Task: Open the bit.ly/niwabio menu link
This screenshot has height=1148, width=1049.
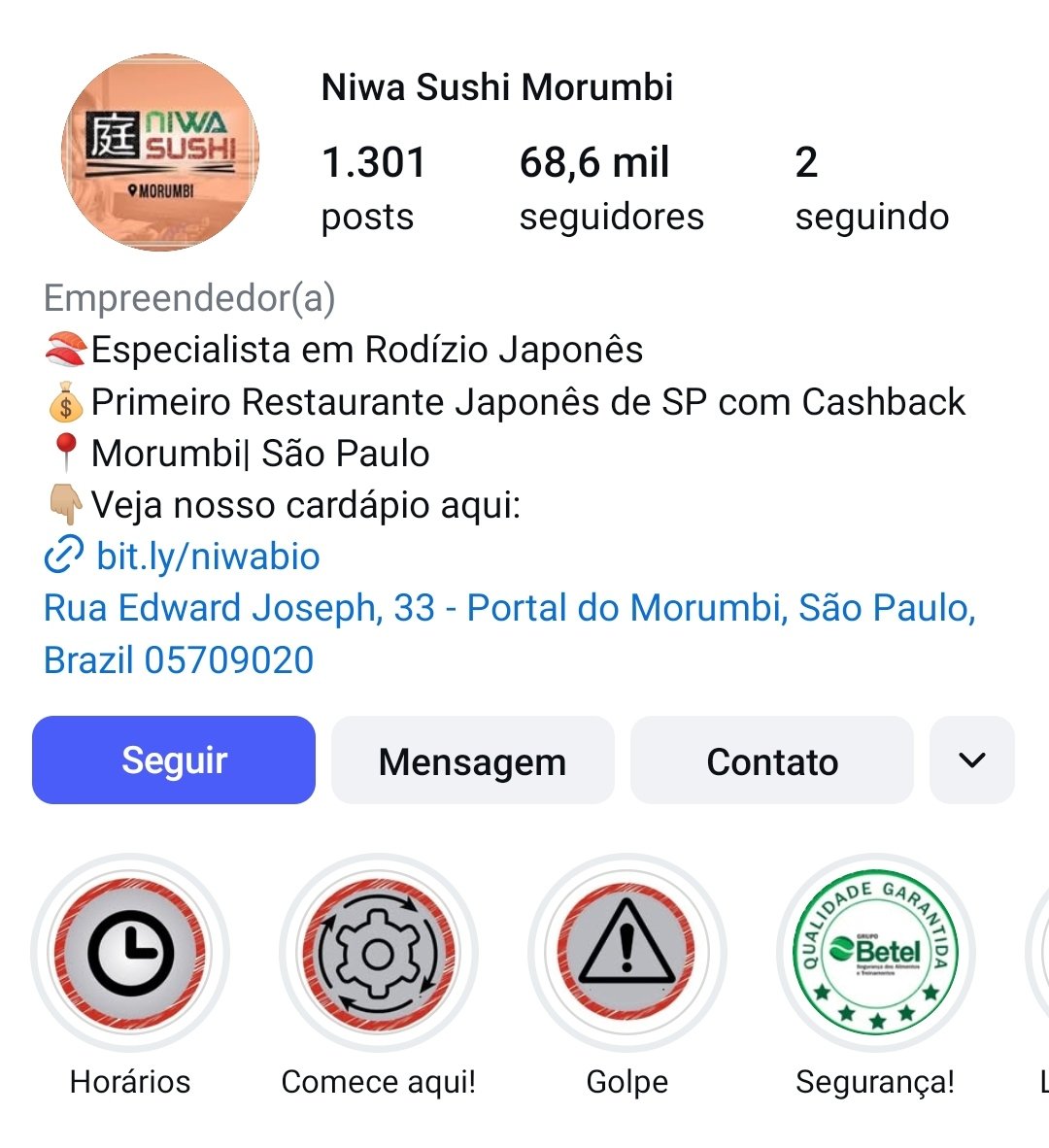Action: 207,557
